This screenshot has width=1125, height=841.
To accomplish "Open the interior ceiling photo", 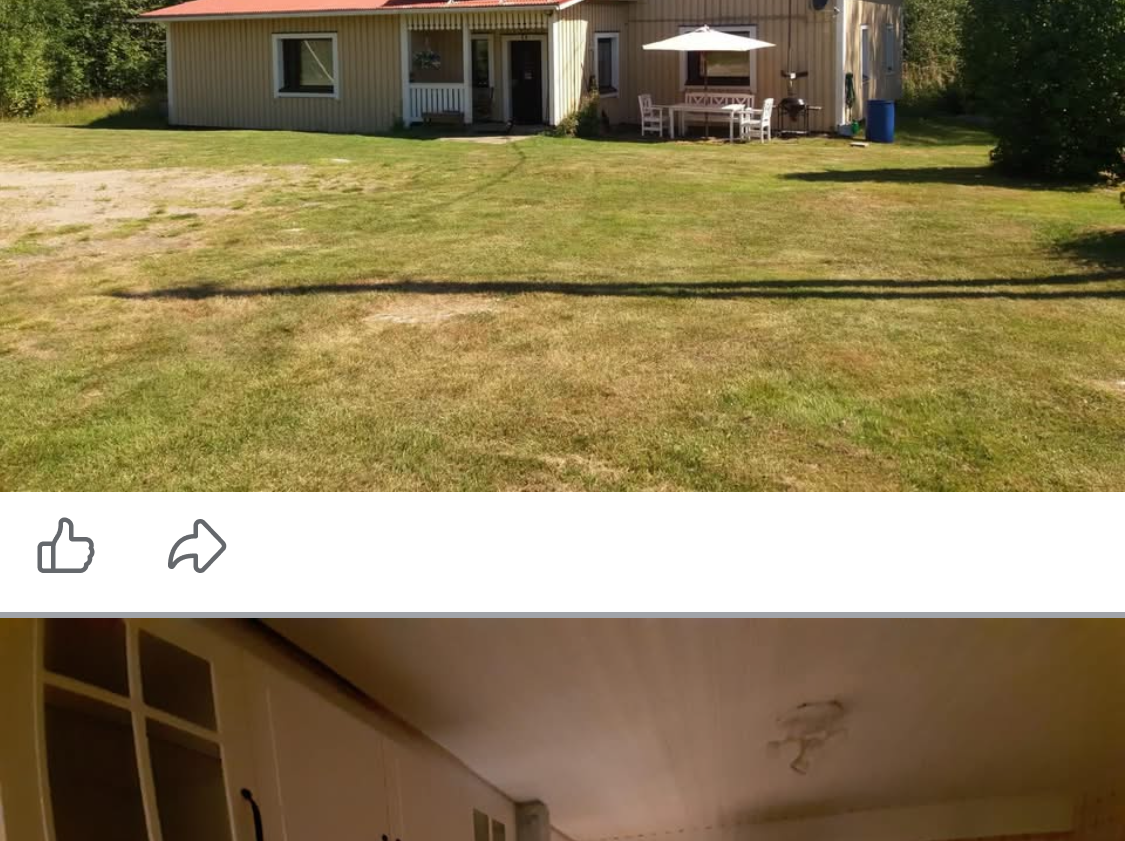I will point(562,730).
